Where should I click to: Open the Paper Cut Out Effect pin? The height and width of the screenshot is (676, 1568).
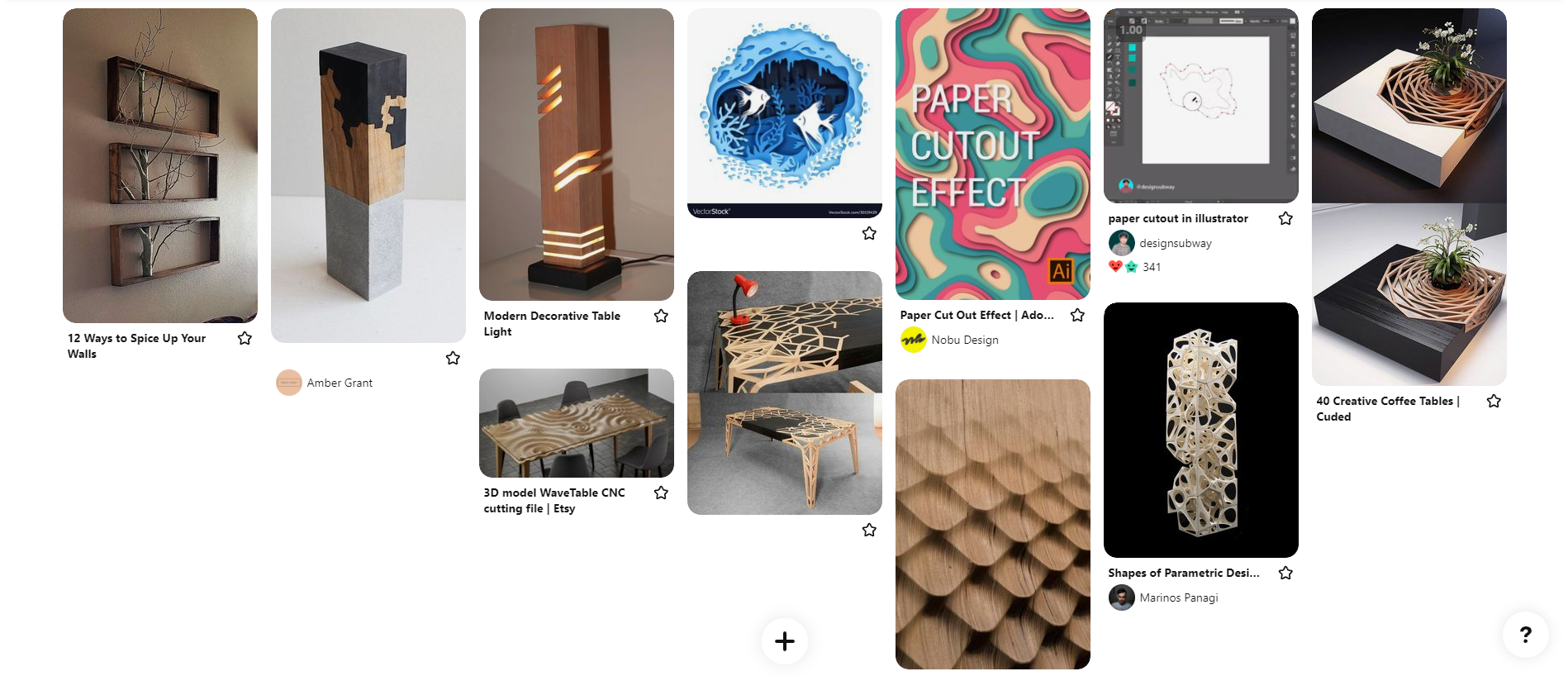click(992, 155)
